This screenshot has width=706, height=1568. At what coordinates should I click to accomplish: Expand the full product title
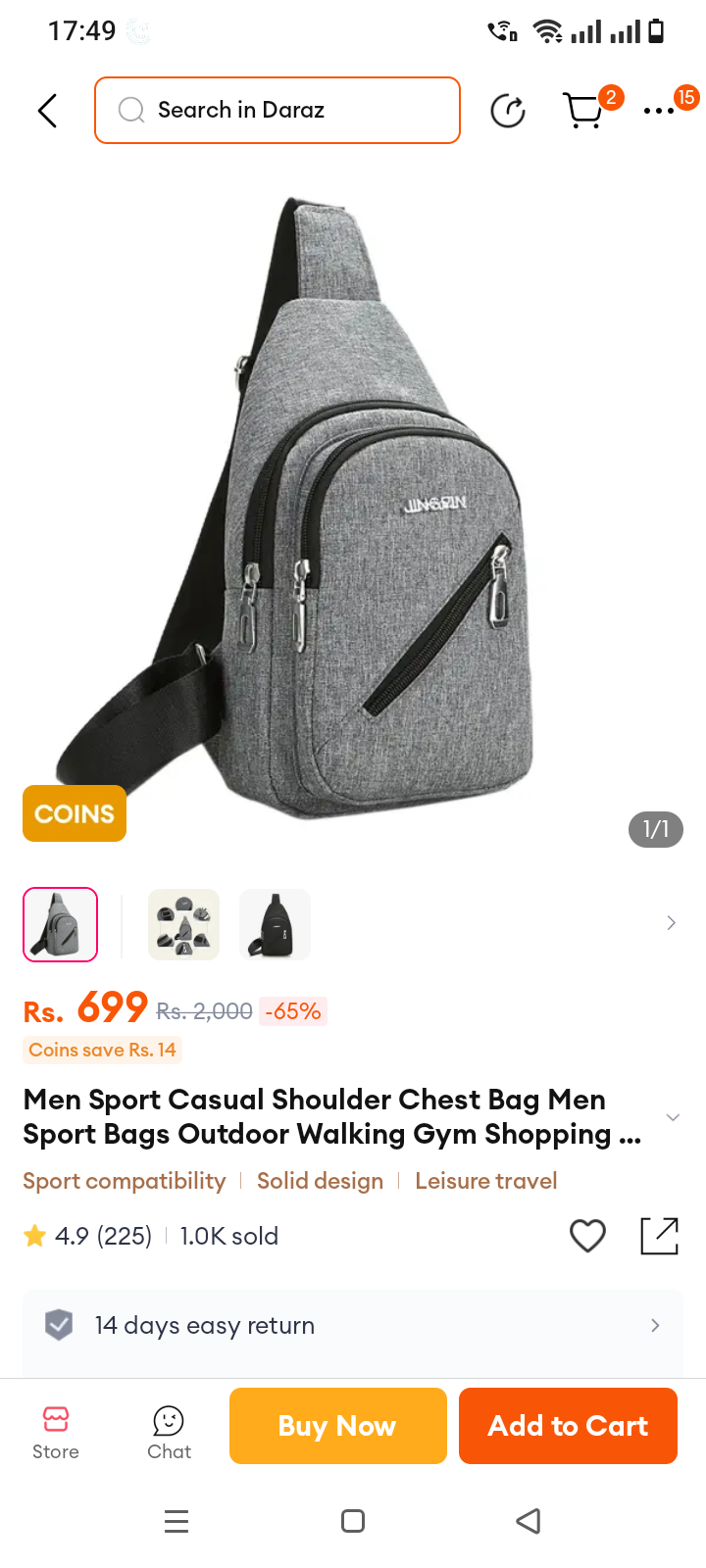click(x=673, y=1117)
